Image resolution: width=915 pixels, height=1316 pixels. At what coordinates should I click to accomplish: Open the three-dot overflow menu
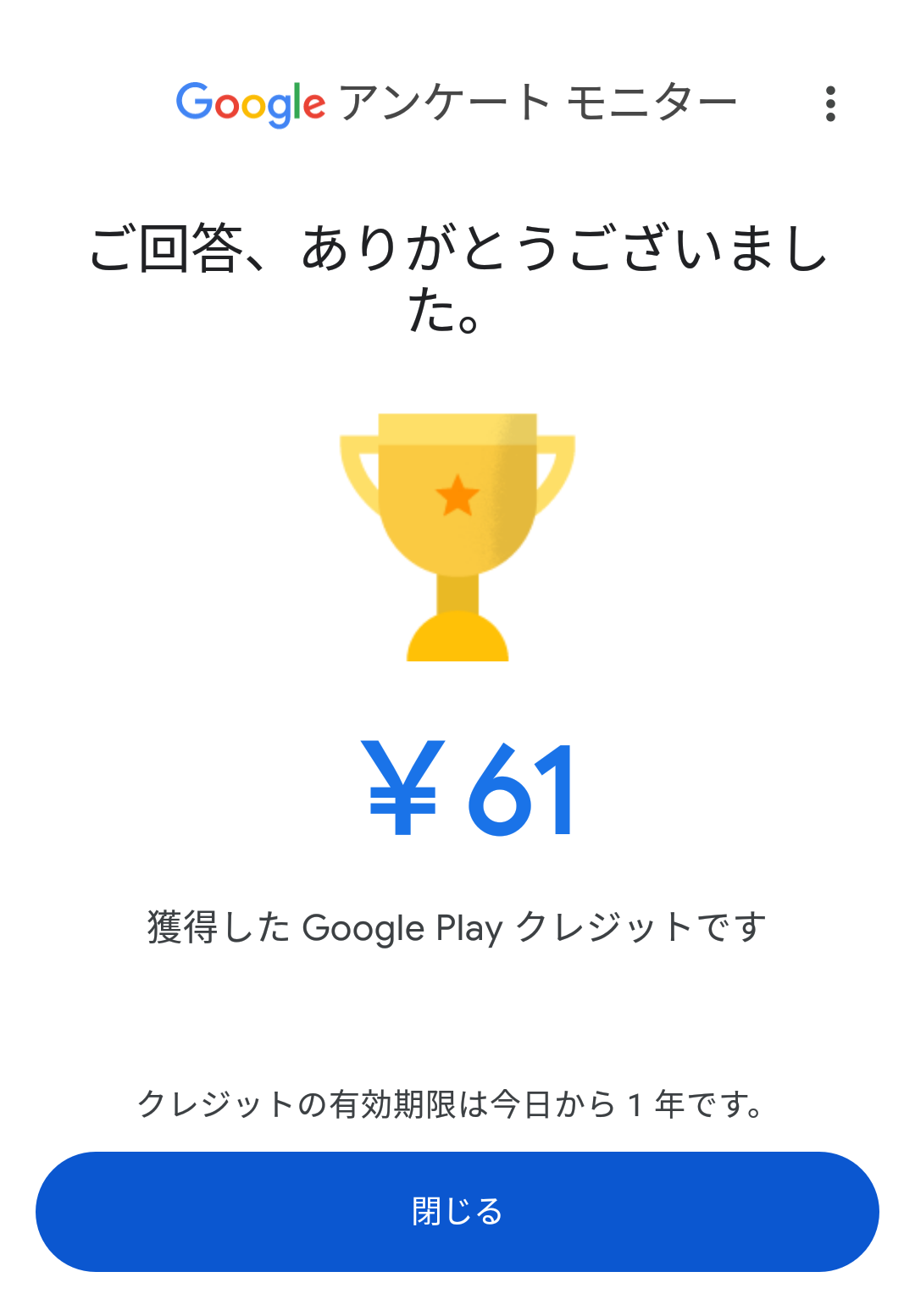(830, 104)
